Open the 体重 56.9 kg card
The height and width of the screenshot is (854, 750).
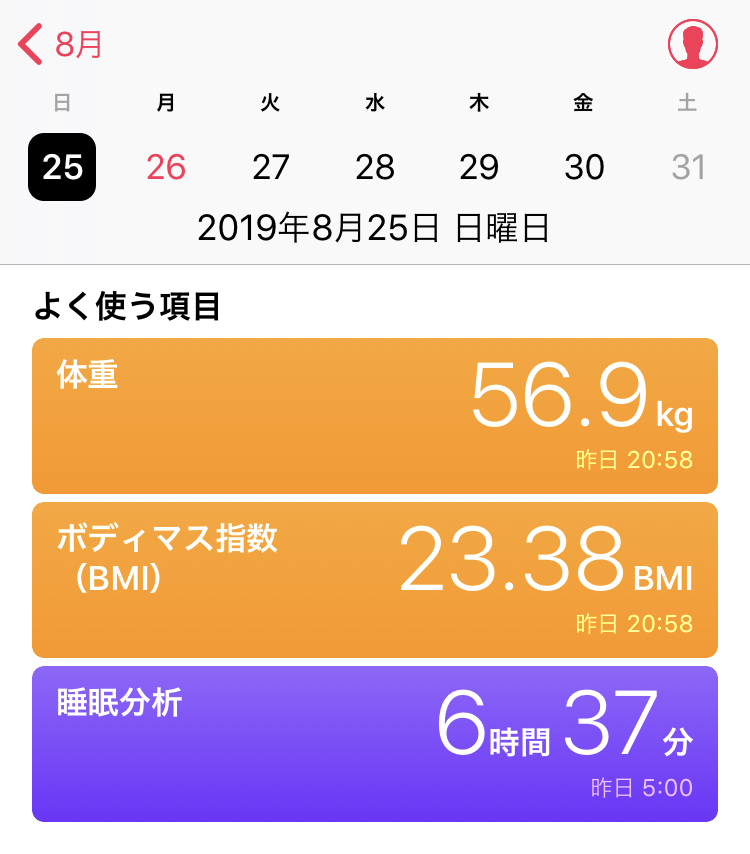[375, 416]
